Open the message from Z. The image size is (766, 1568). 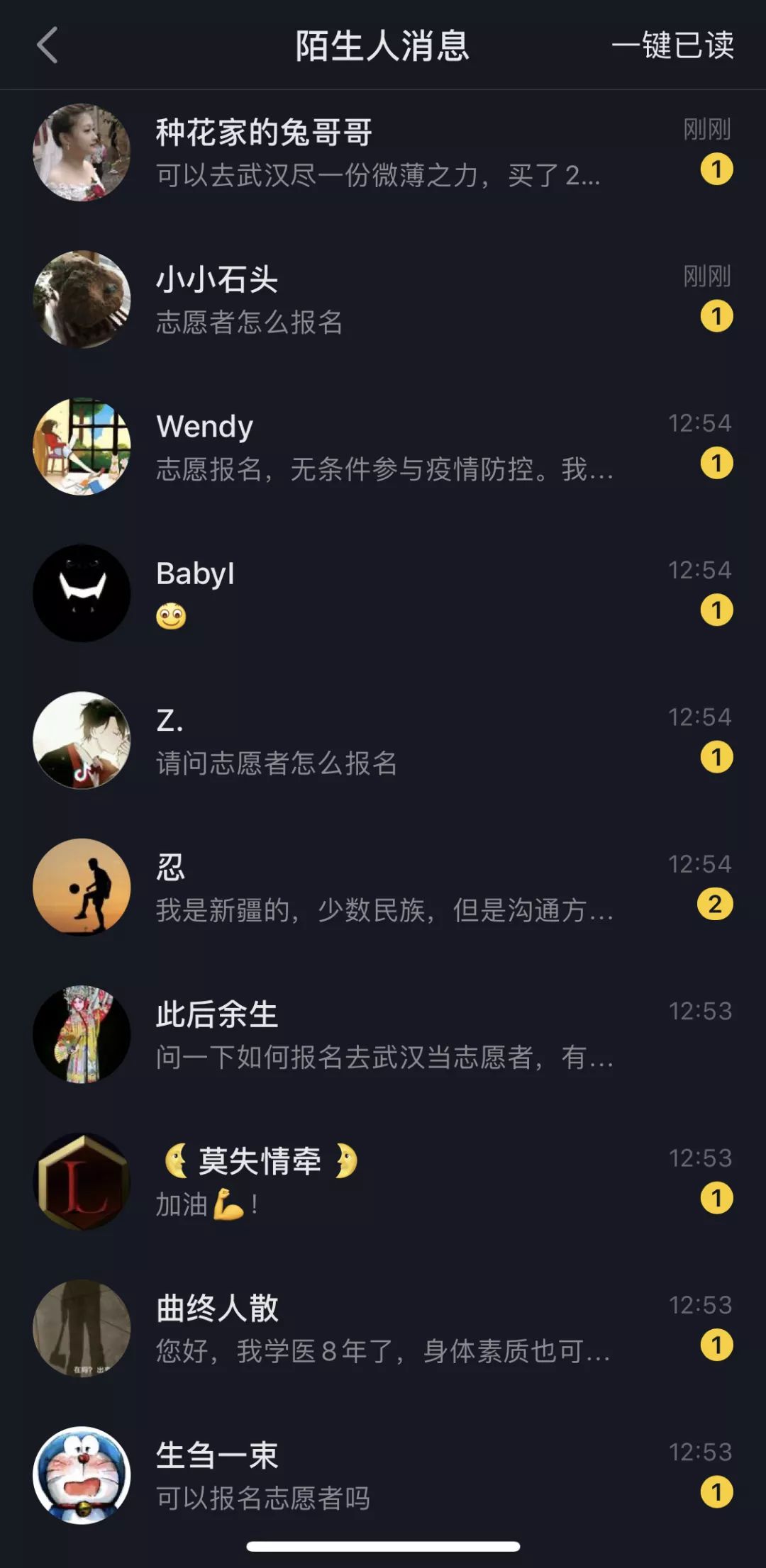(x=383, y=740)
